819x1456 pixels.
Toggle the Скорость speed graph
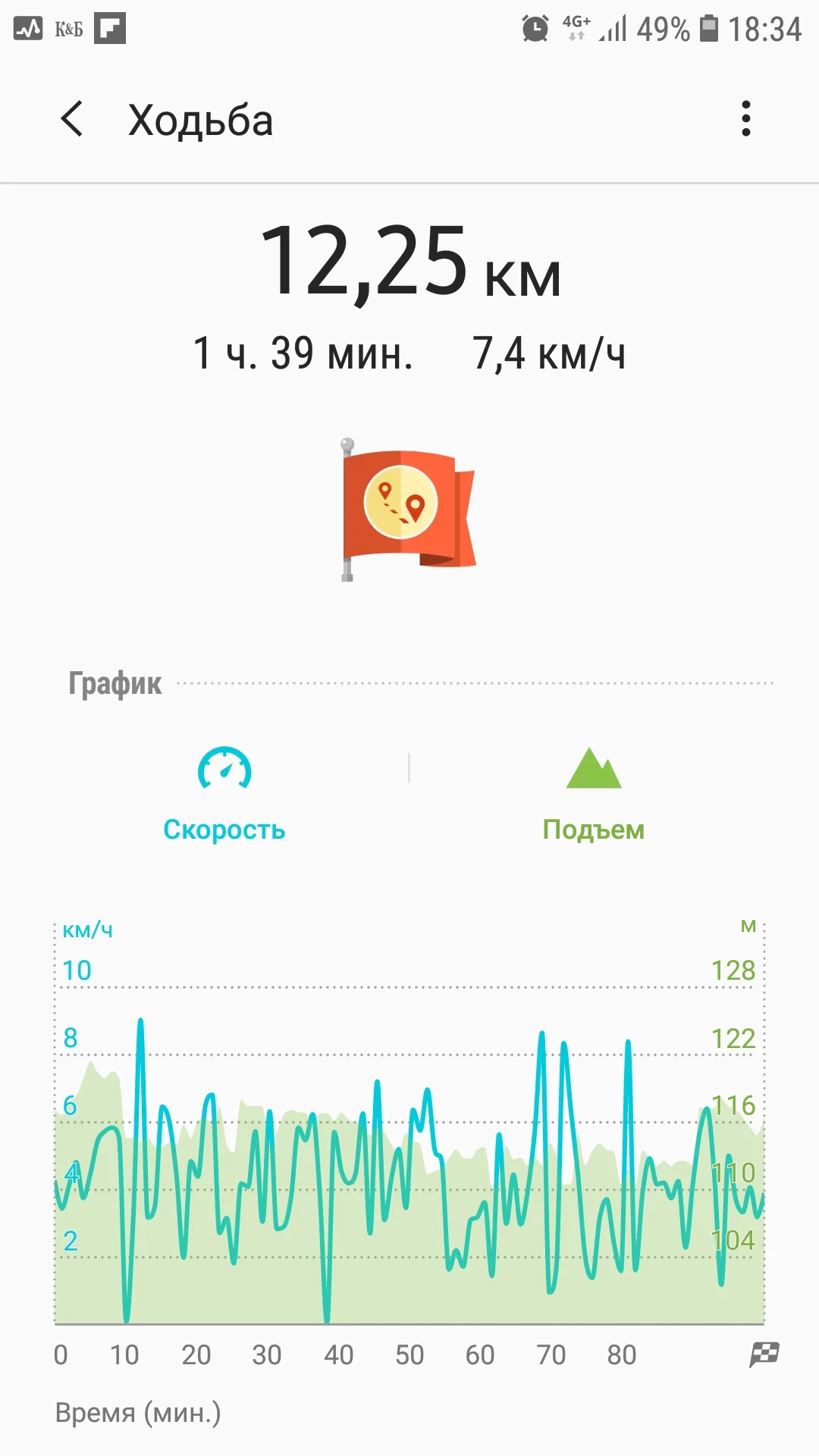coord(224,794)
